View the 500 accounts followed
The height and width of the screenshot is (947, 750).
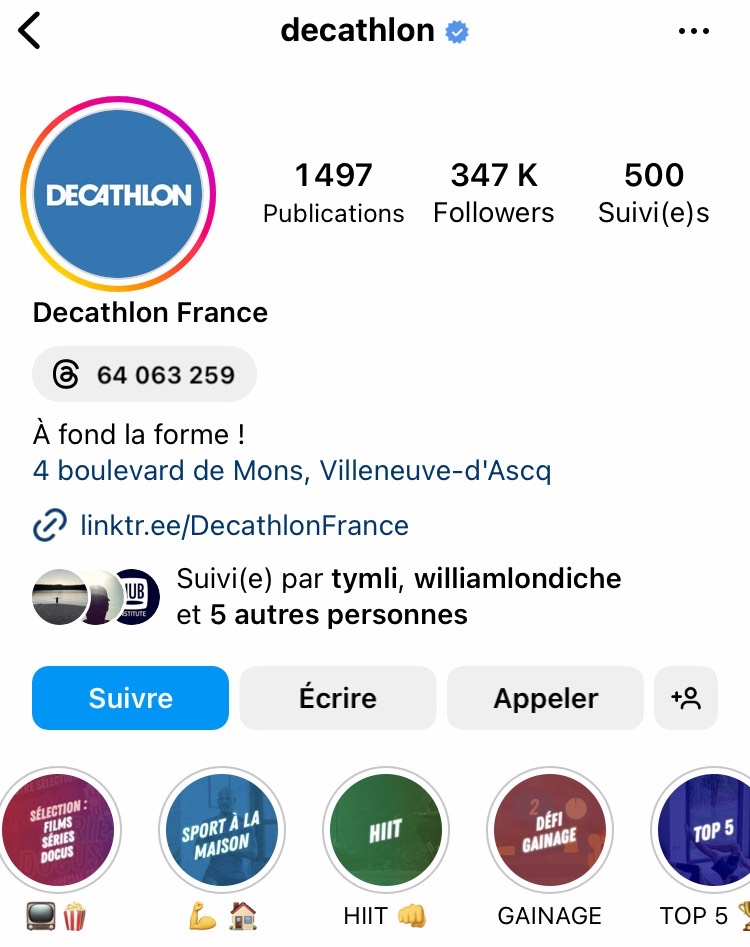pyautogui.click(x=653, y=192)
